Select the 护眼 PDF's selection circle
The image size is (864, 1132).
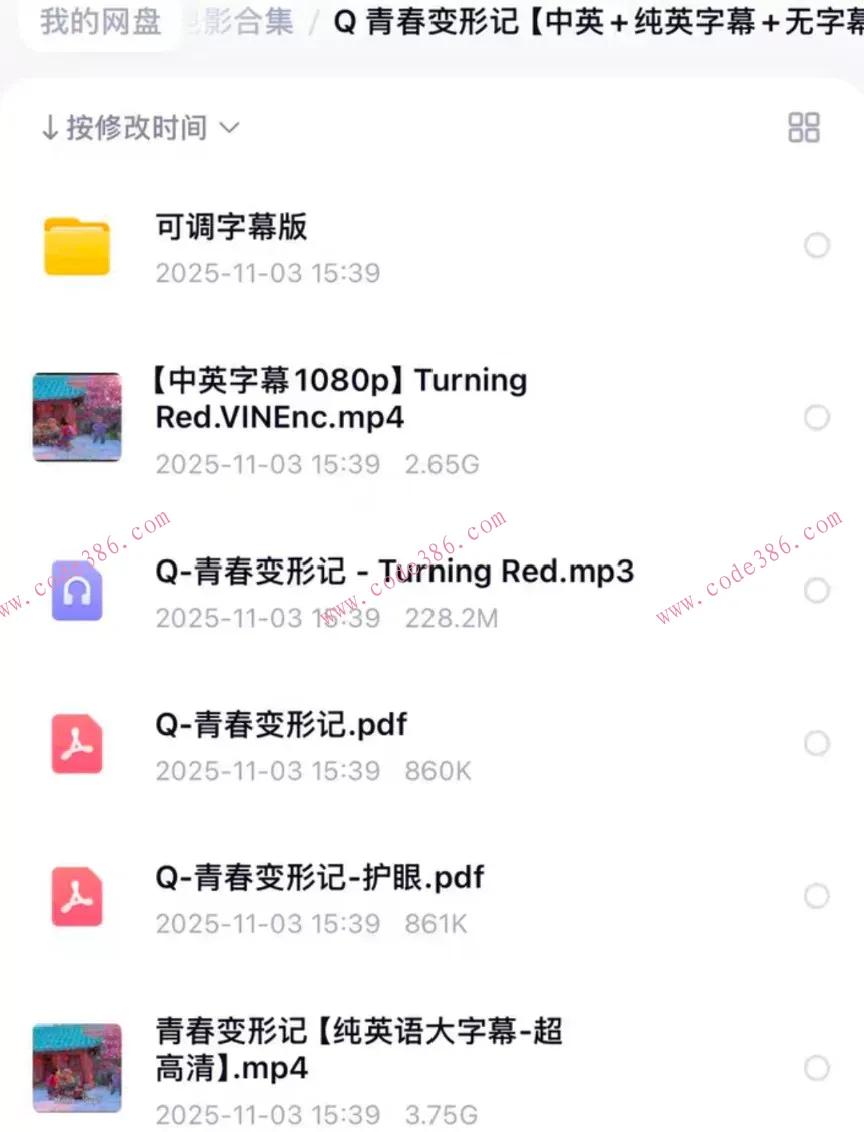coord(817,897)
